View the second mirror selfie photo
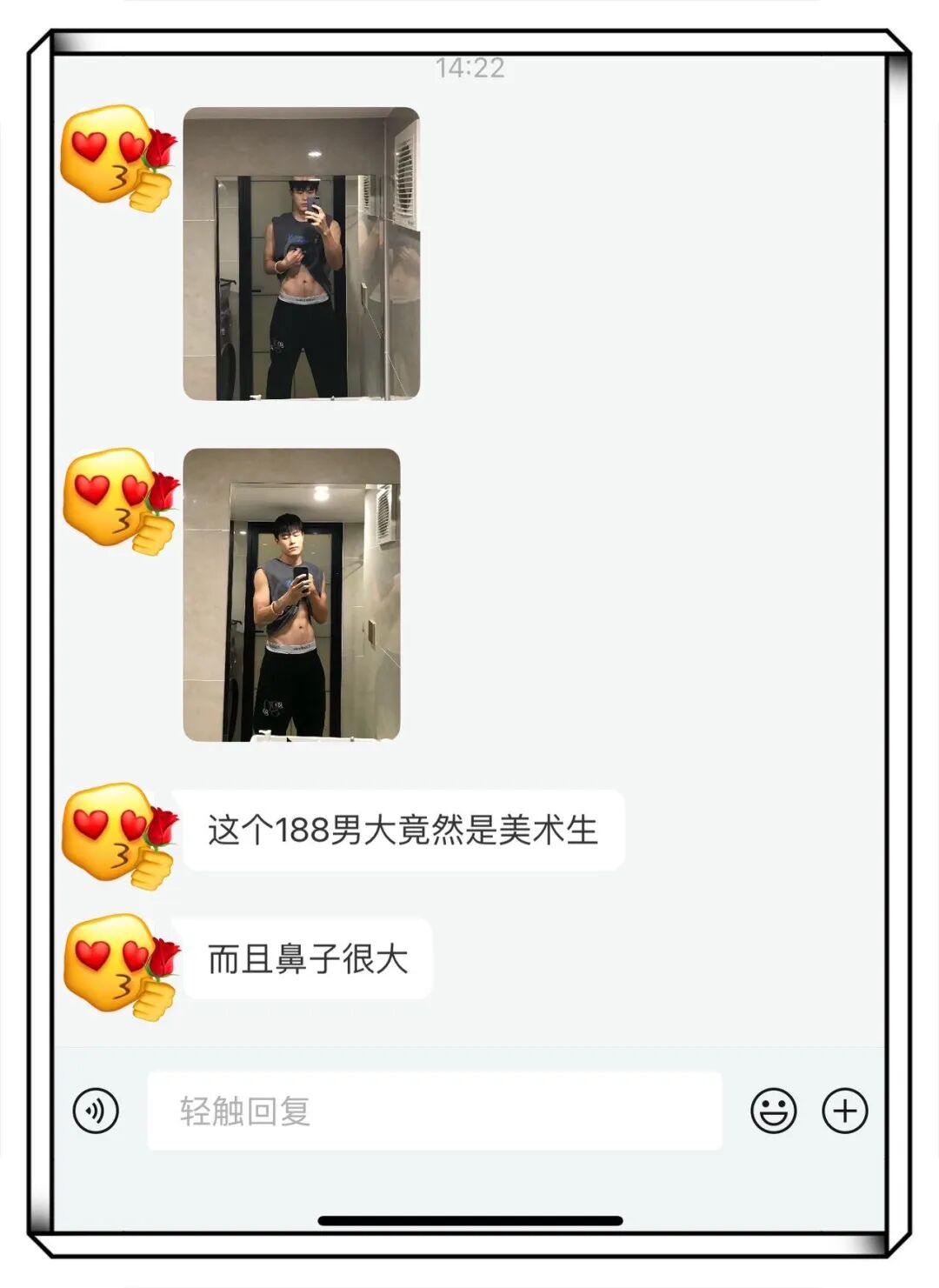This screenshot has height=1288, width=939. [x=291, y=595]
